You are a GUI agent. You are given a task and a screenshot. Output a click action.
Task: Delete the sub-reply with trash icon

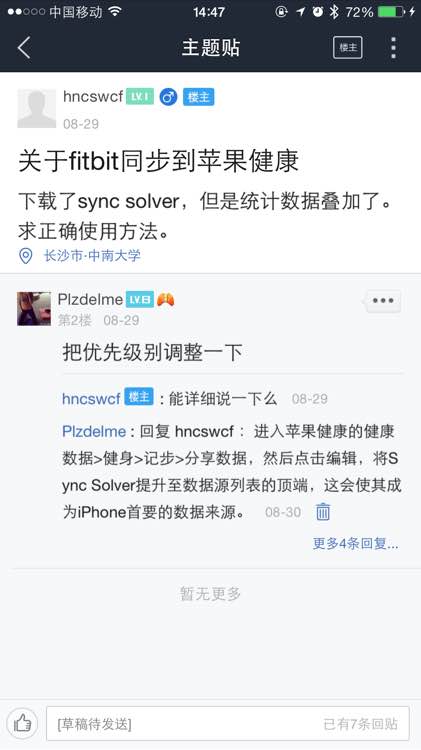point(323,512)
